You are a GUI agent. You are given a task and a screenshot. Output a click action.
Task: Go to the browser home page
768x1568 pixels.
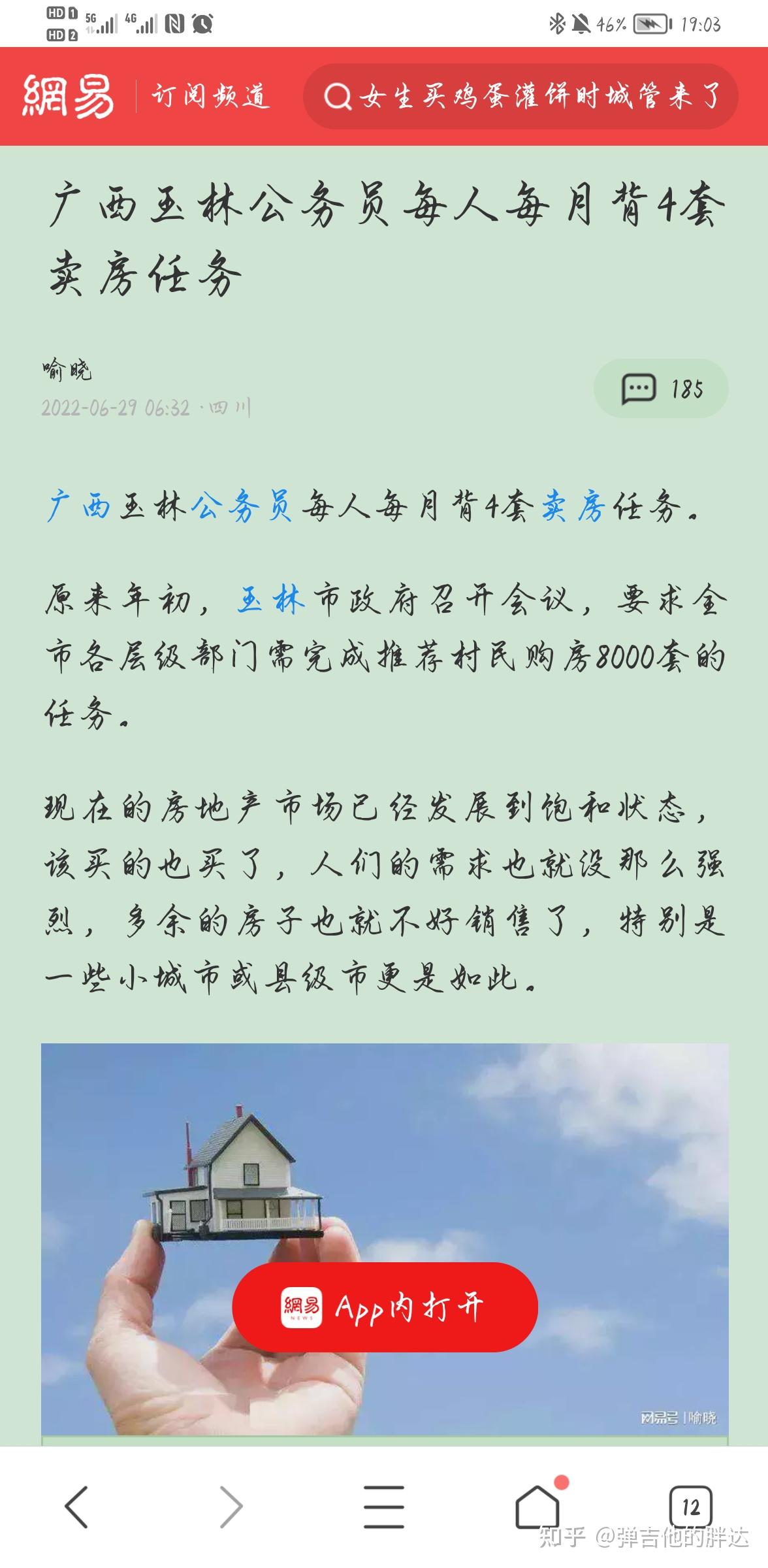pos(537,1506)
